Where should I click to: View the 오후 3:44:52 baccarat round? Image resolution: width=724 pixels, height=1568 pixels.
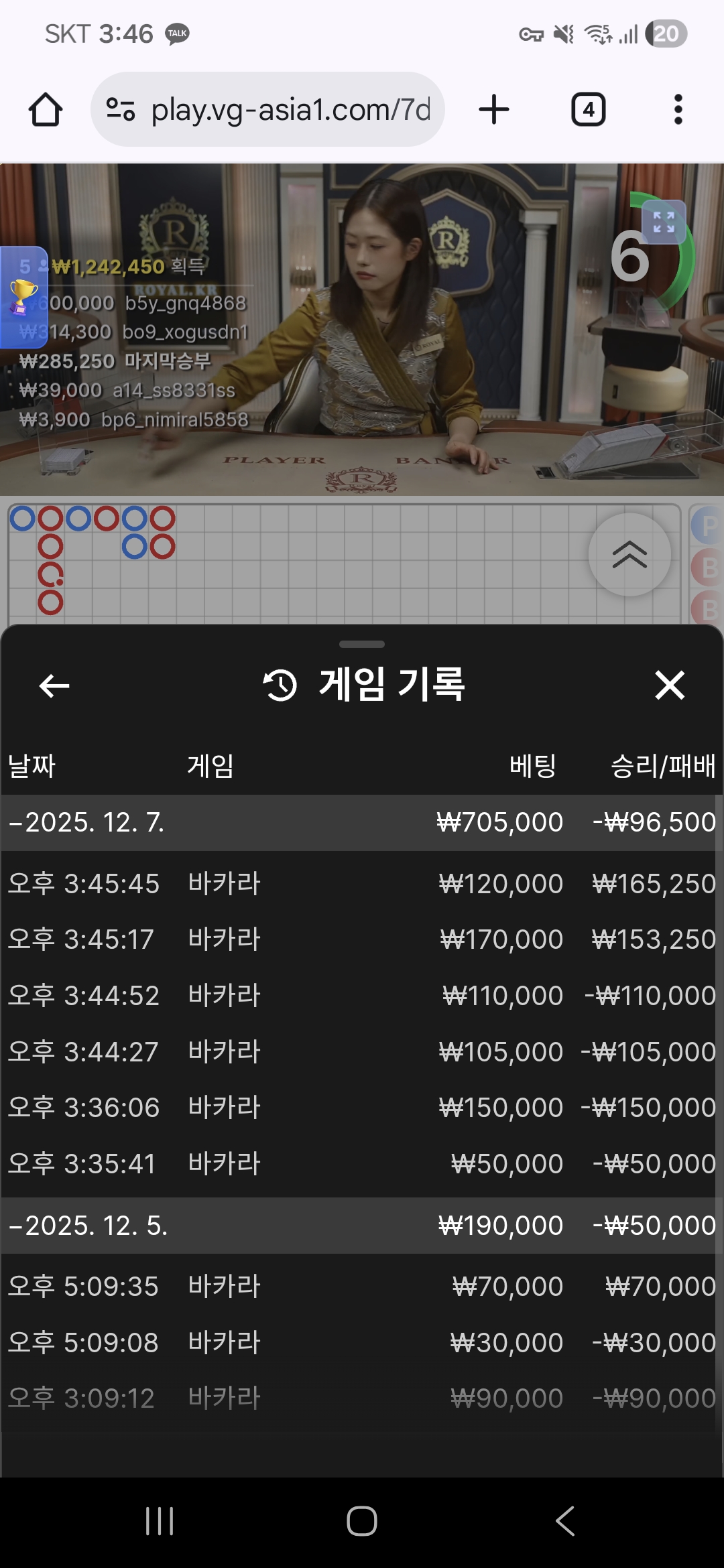362,996
